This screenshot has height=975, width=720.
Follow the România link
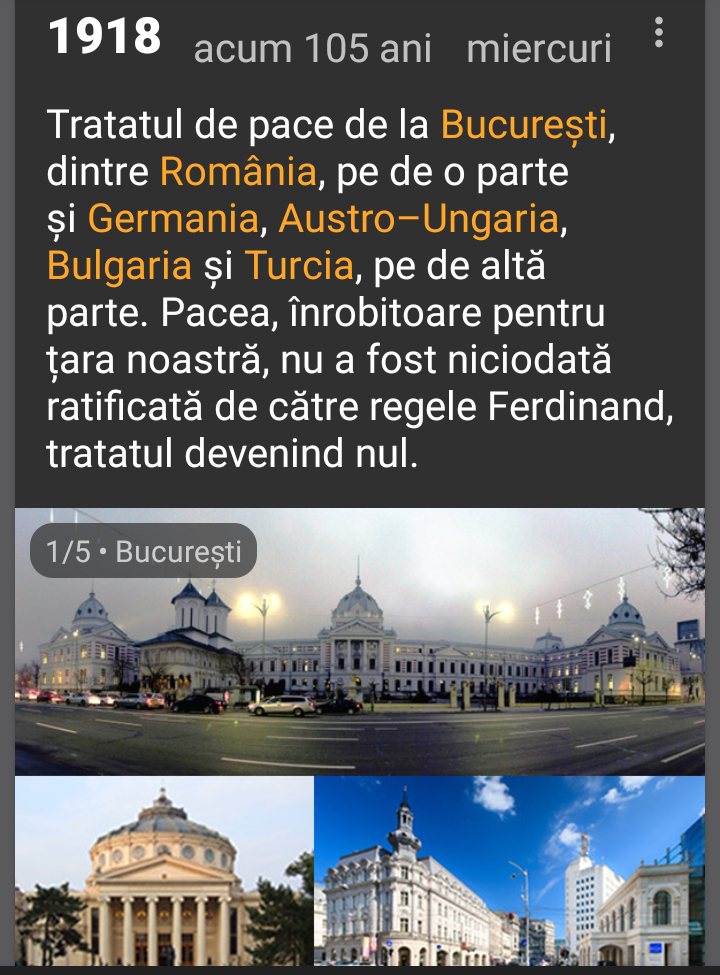[238, 173]
